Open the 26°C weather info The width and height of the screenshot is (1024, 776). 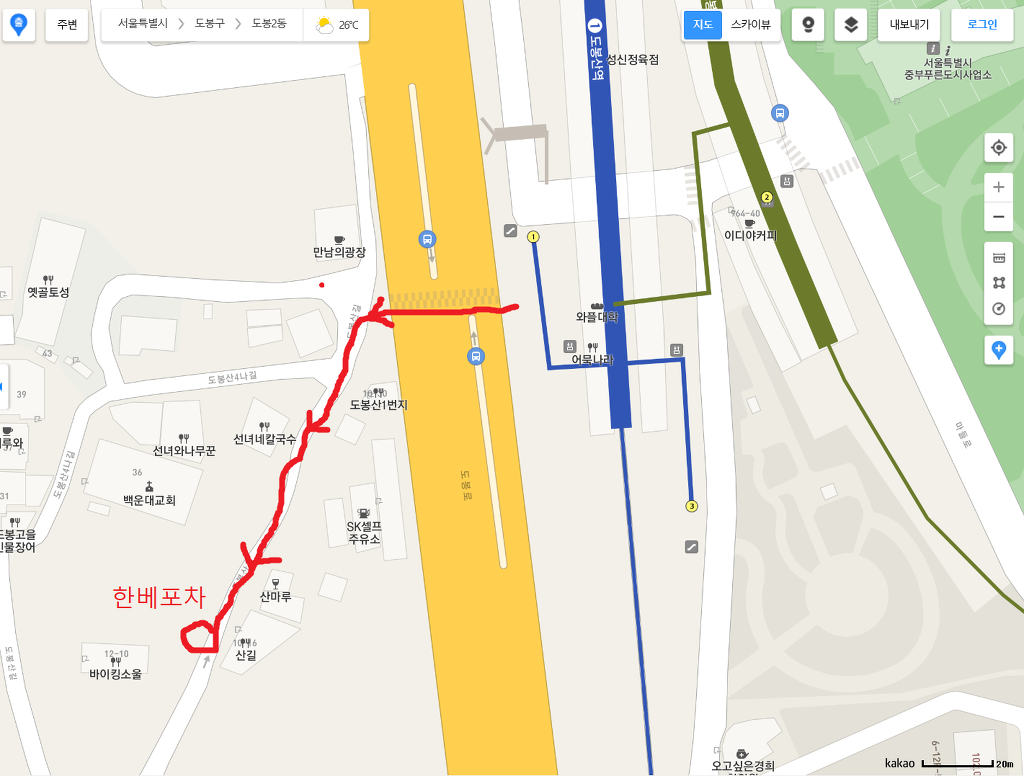coord(337,25)
